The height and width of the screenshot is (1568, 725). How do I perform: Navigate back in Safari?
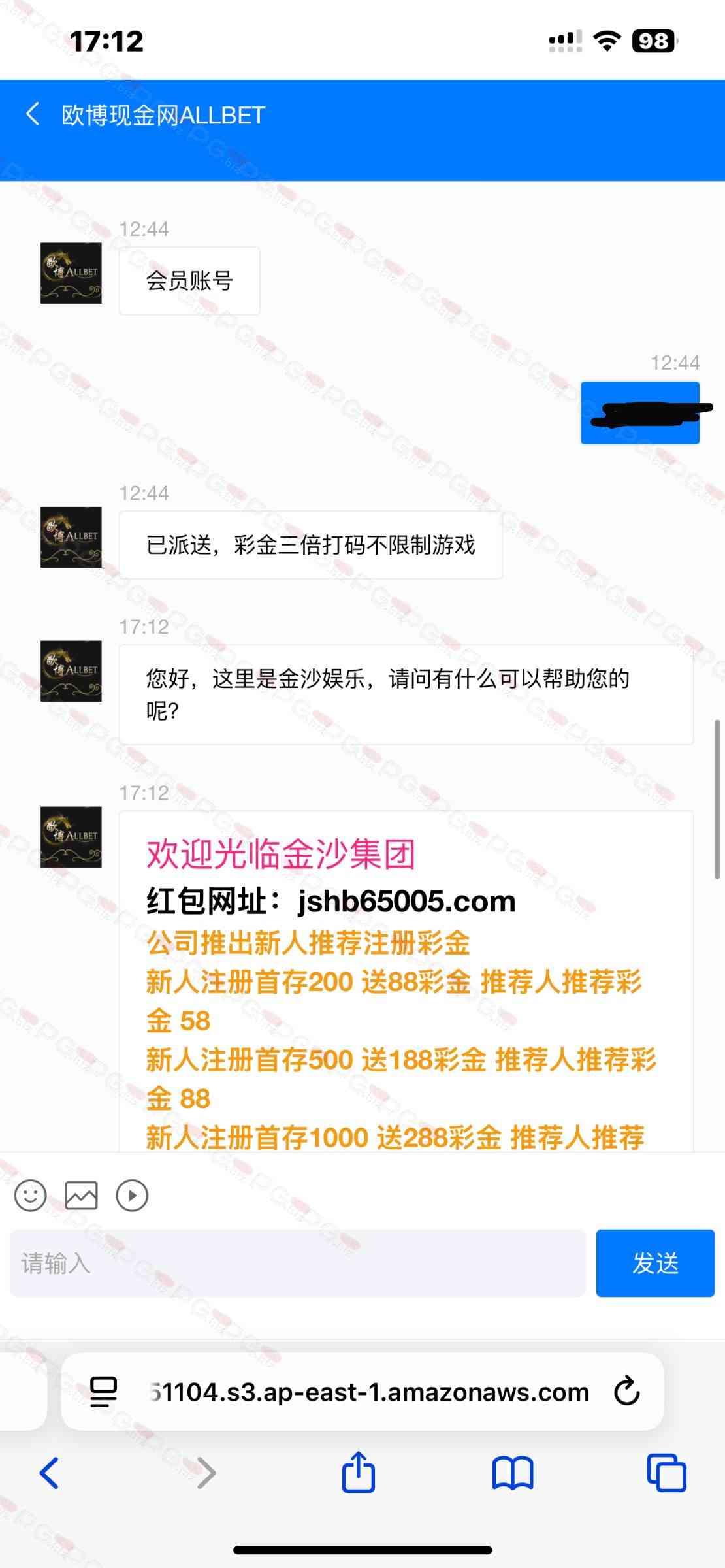(50, 1473)
